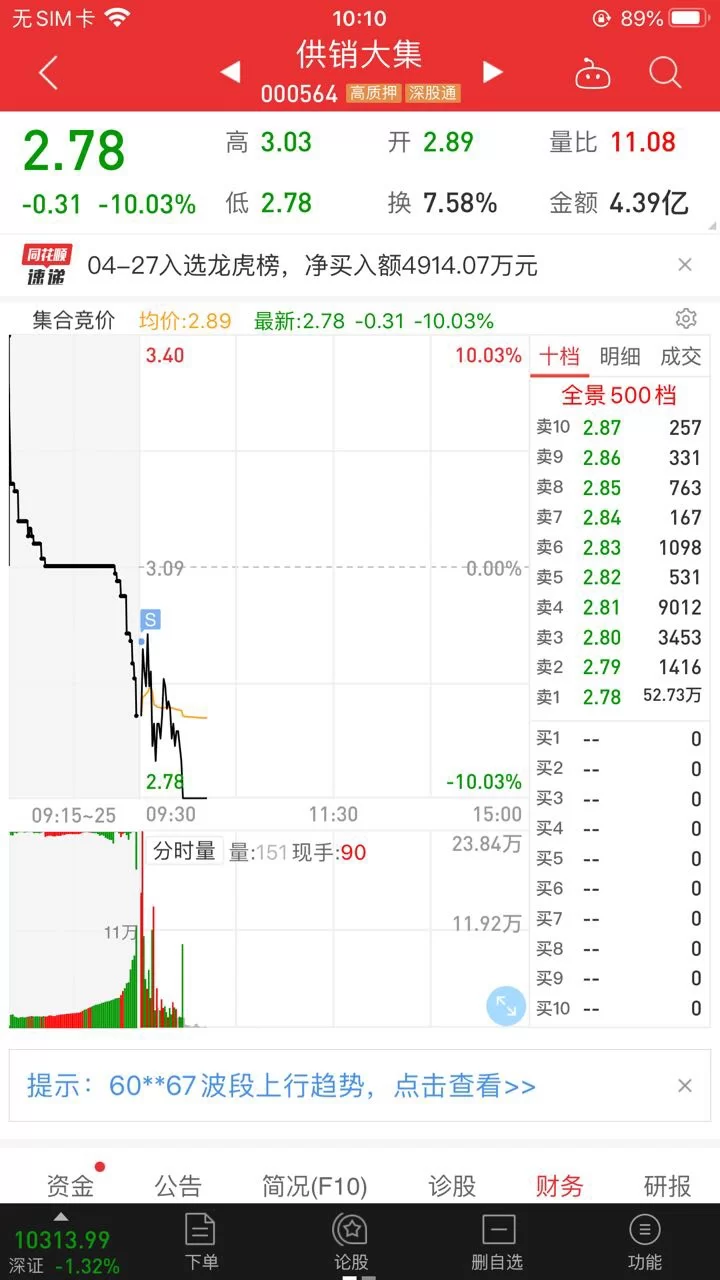Close the 波段上行趋势 hint
Viewport: 720px width, 1280px height.
tap(685, 1086)
